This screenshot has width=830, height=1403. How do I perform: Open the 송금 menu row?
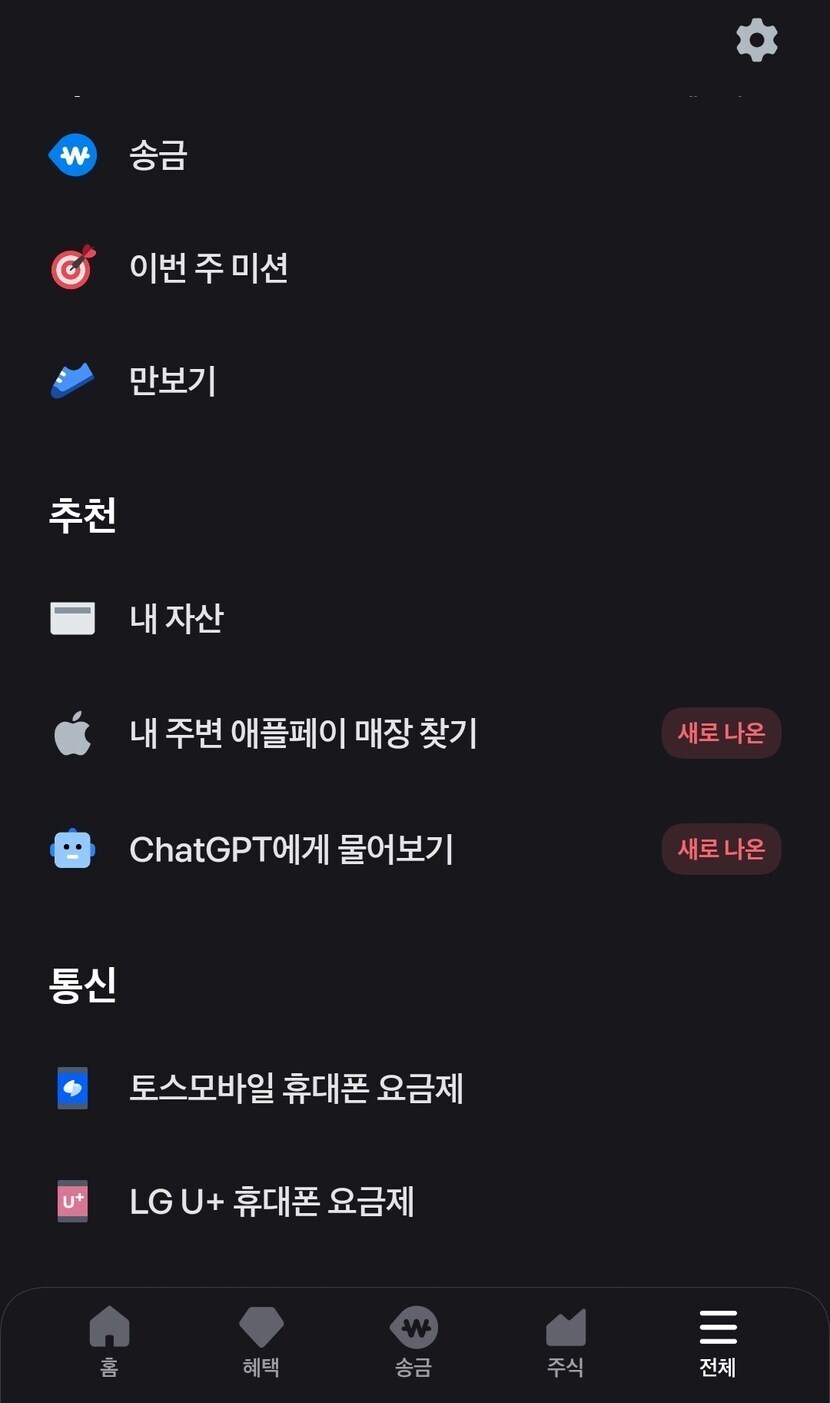coord(415,156)
